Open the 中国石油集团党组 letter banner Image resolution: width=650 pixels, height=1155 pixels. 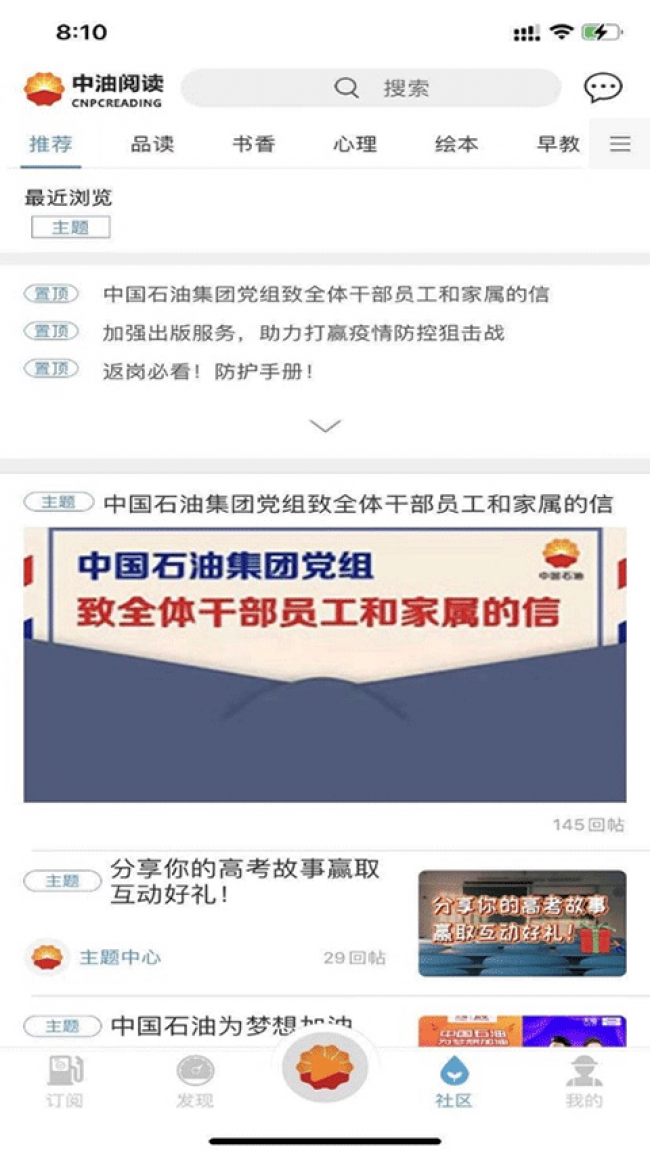coord(325,664)
